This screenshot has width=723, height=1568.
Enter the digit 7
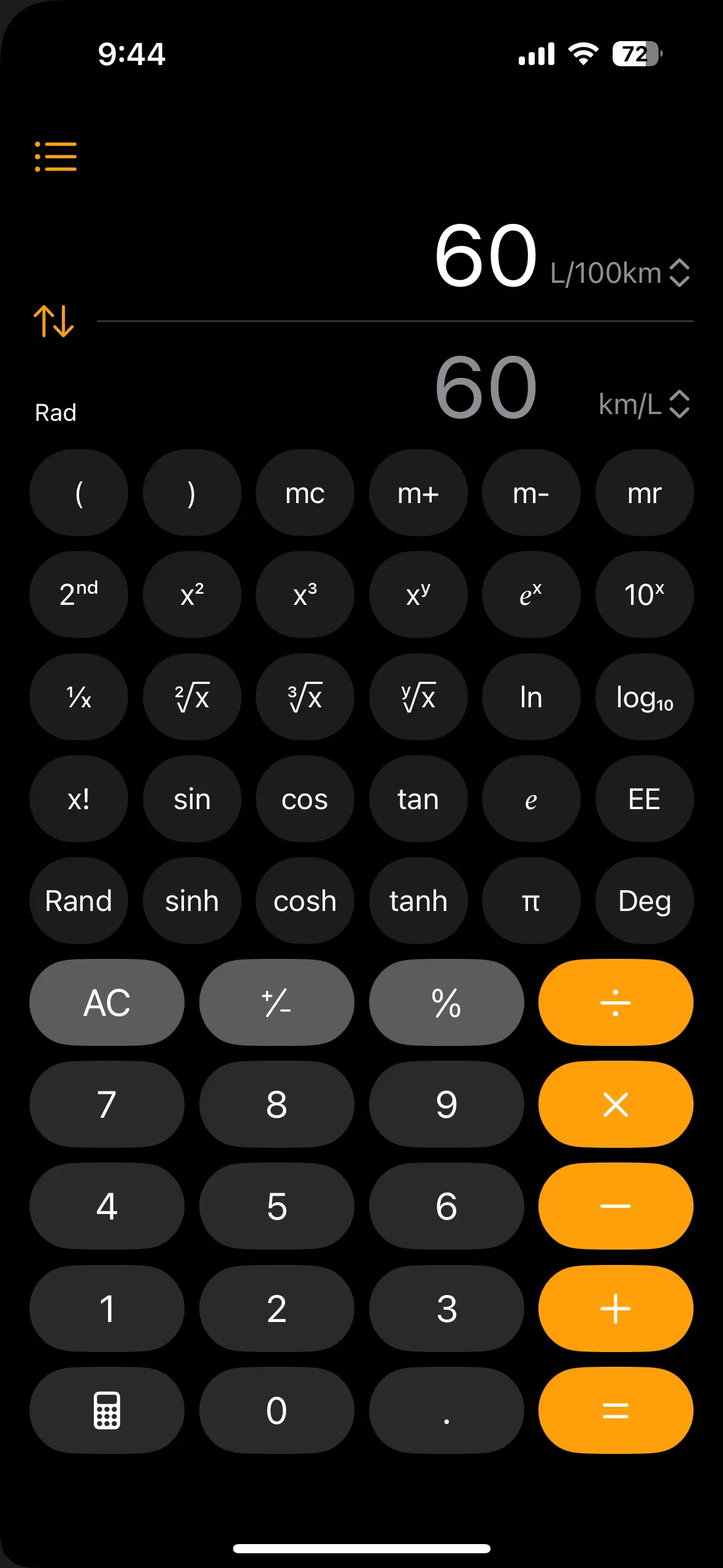[107, 1104]
